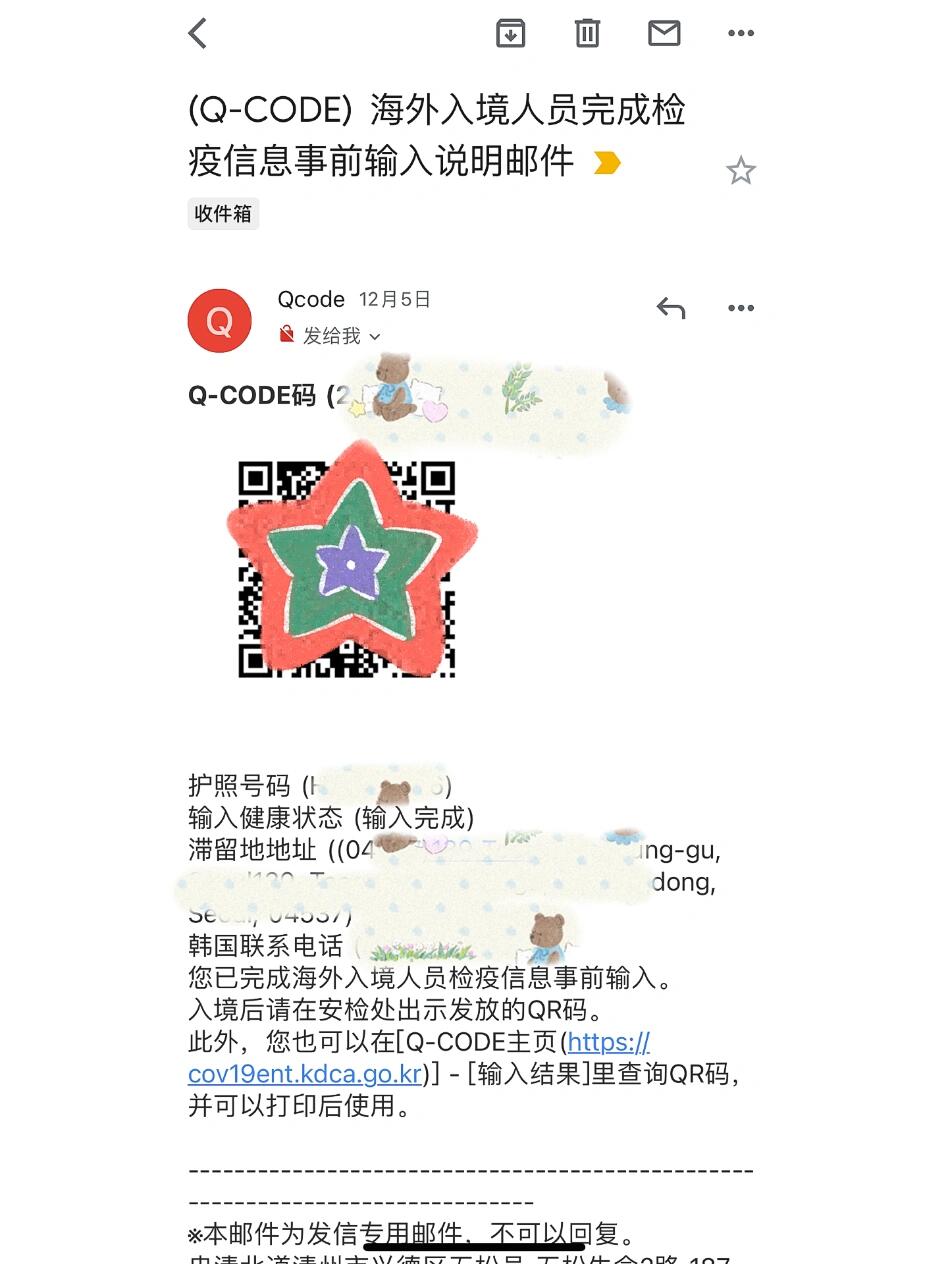Image resolution: width=948 pixels, height=1264 pixels.
Task: Expand recipient details next to 发给我
Action: click(x=375, y=337)
